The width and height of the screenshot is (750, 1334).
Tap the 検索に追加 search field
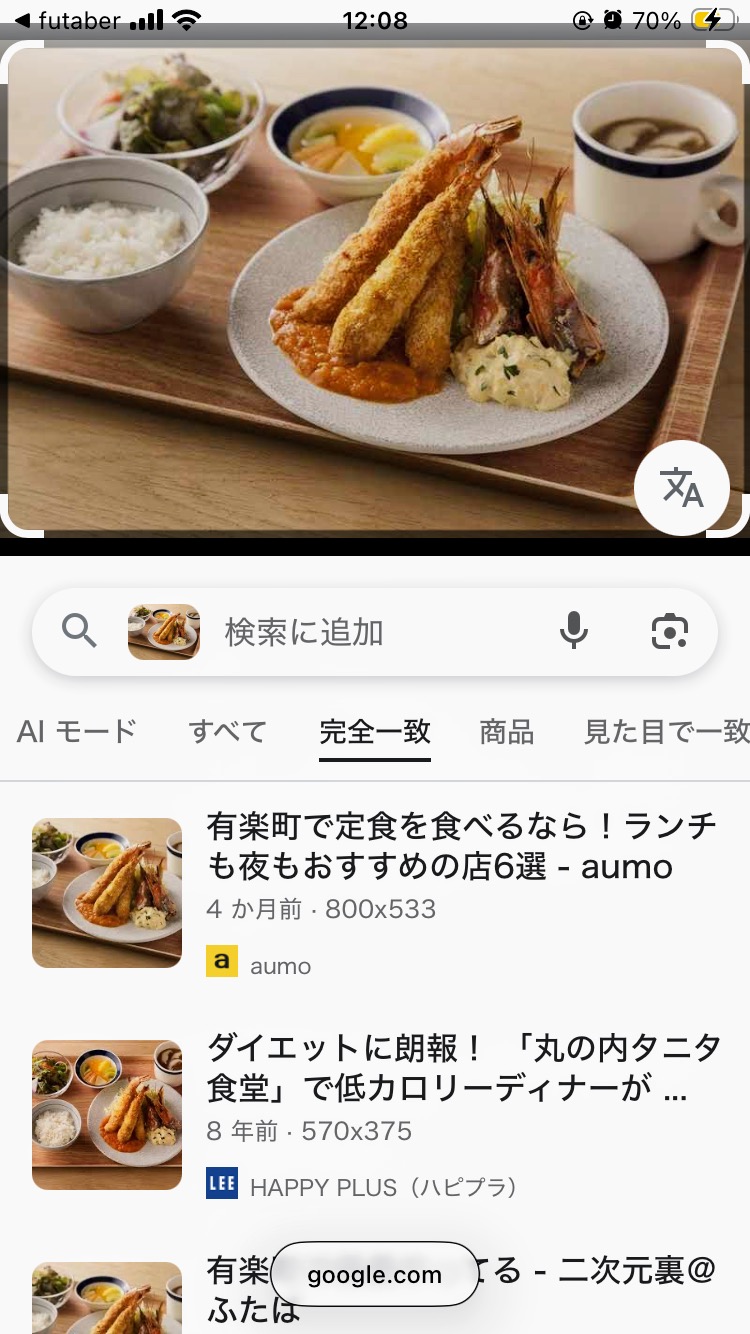pos(370,632)
